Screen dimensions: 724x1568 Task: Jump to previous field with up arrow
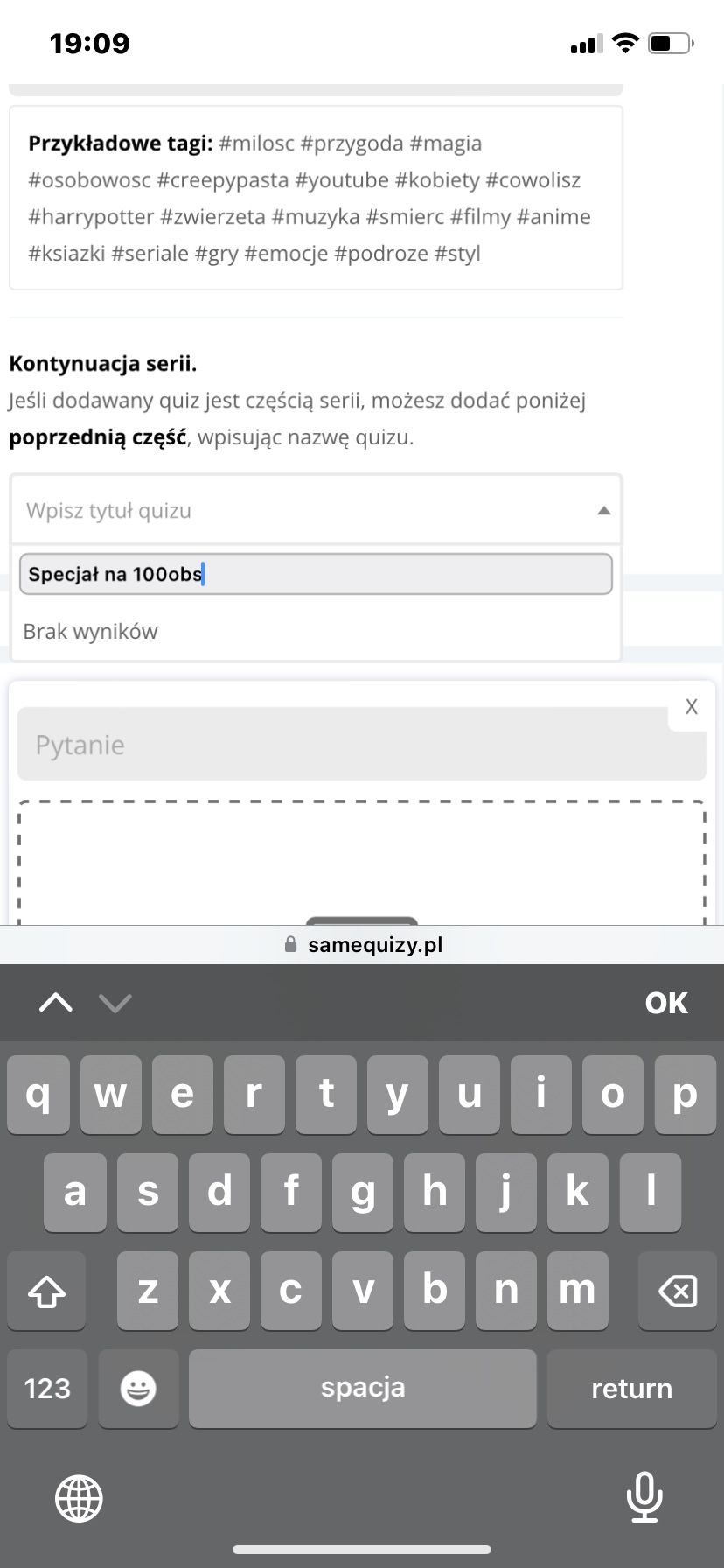pyautogui.click(x=56, y=1003)
